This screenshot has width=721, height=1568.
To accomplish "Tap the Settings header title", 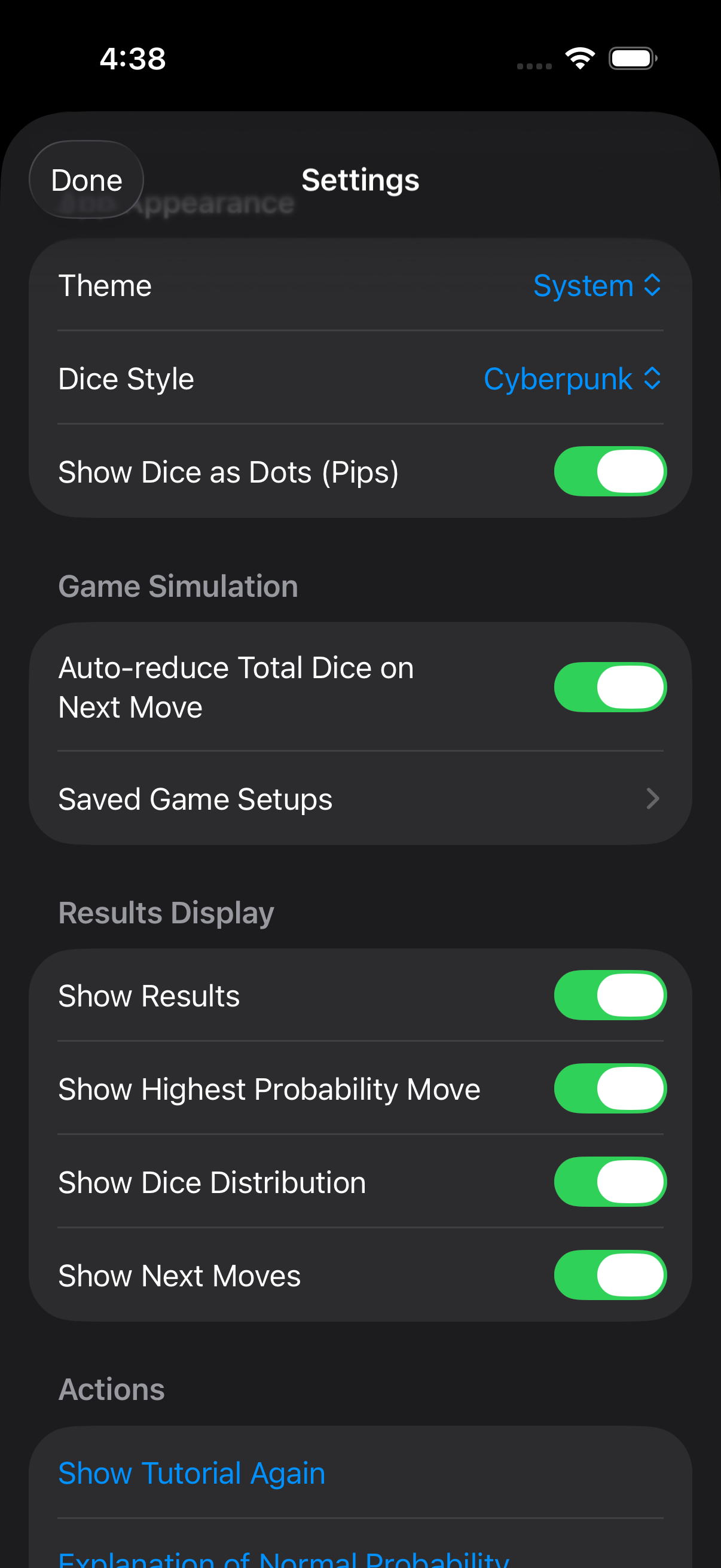I will pyautogui.click(x=359, y=179).
